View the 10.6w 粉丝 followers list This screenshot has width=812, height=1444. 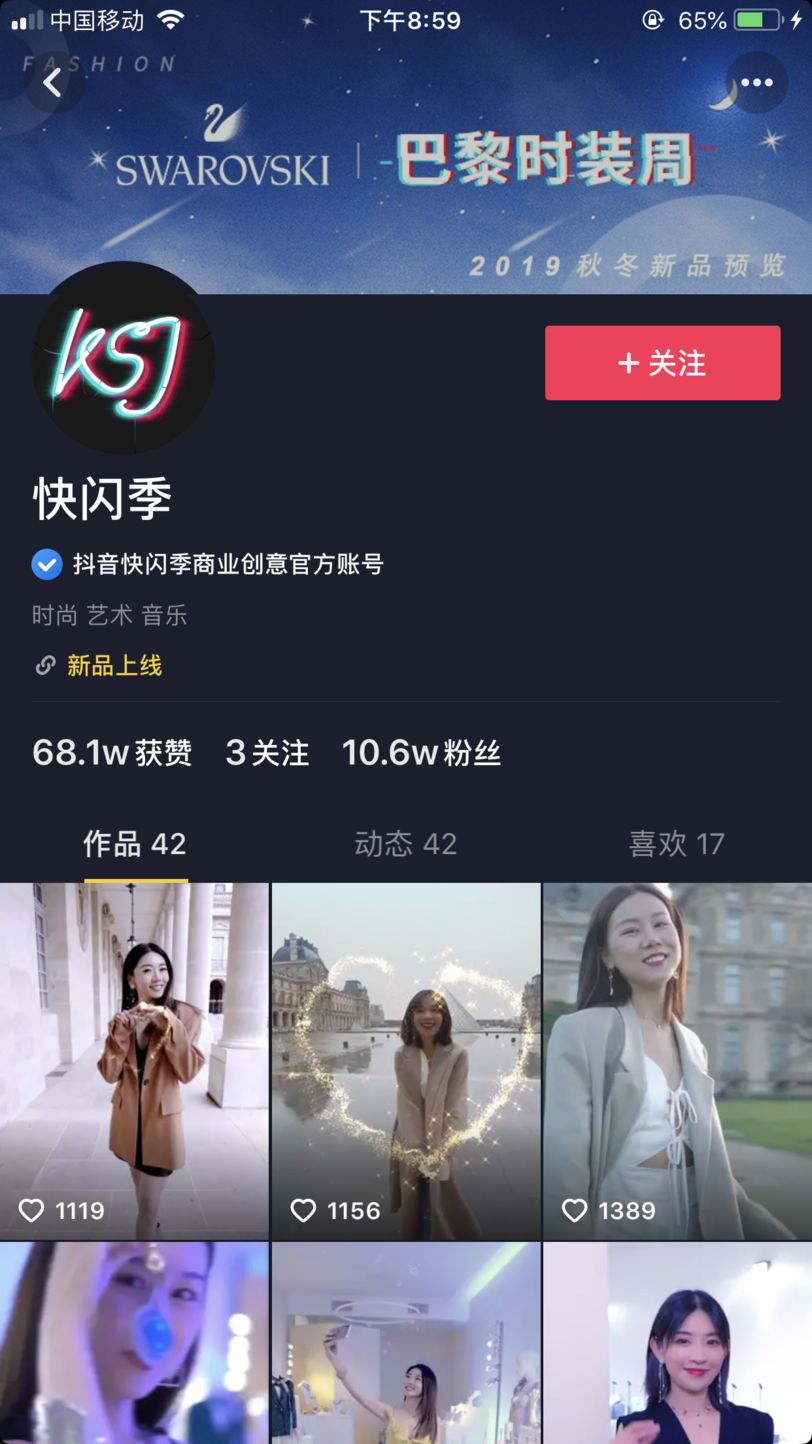click(x=421, y=753)
